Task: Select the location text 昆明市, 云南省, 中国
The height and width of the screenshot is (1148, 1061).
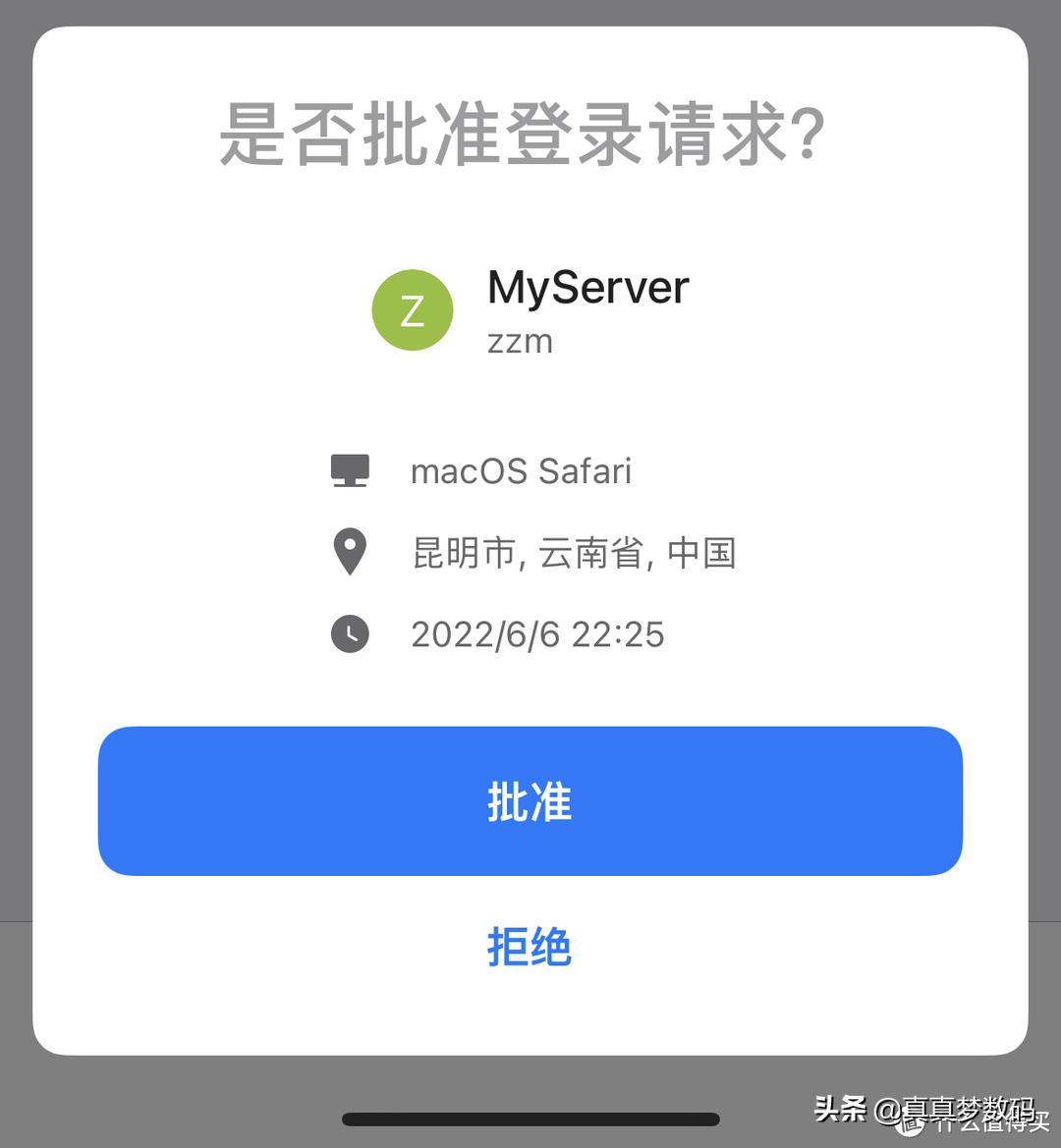Action: tap(575, 553)
